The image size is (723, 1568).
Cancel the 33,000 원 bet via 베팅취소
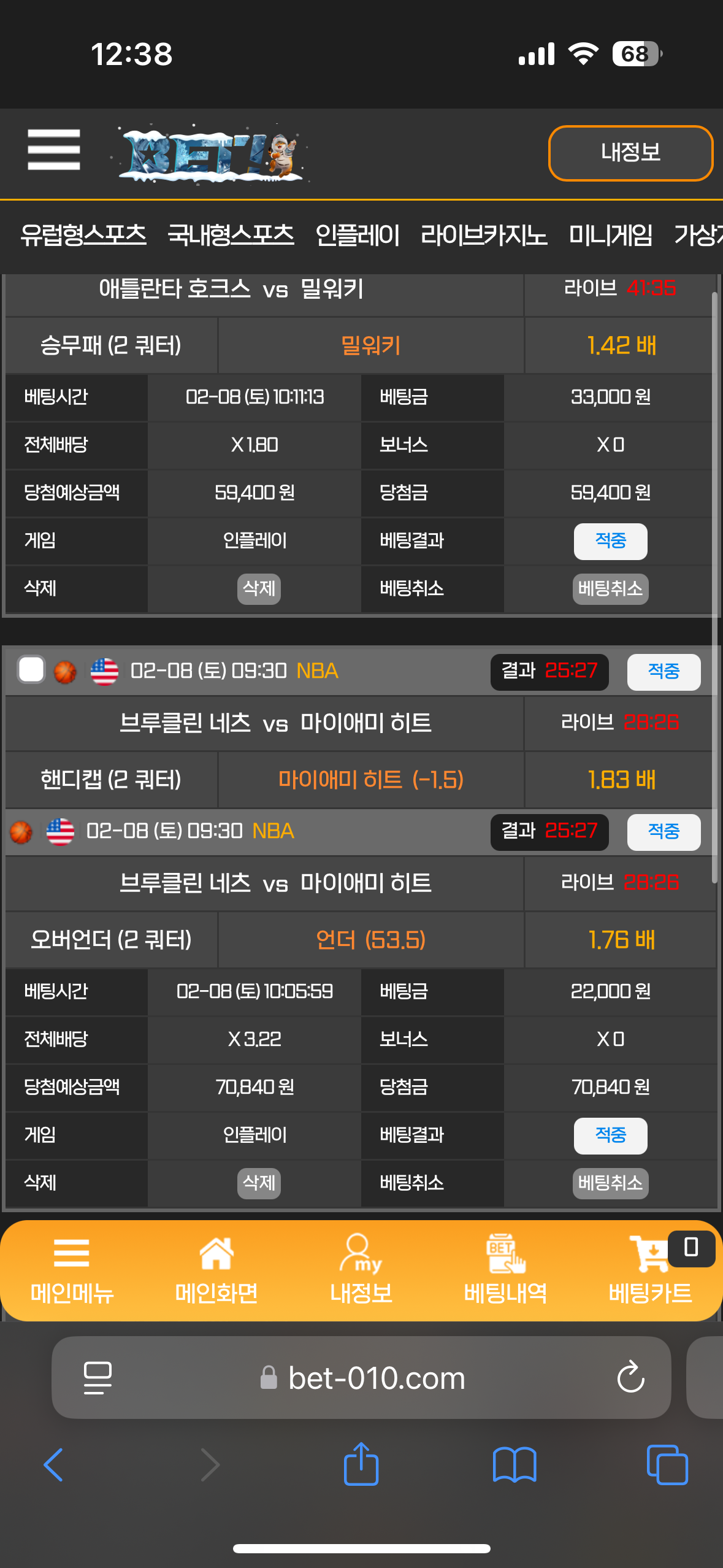[x=610, y=589]
